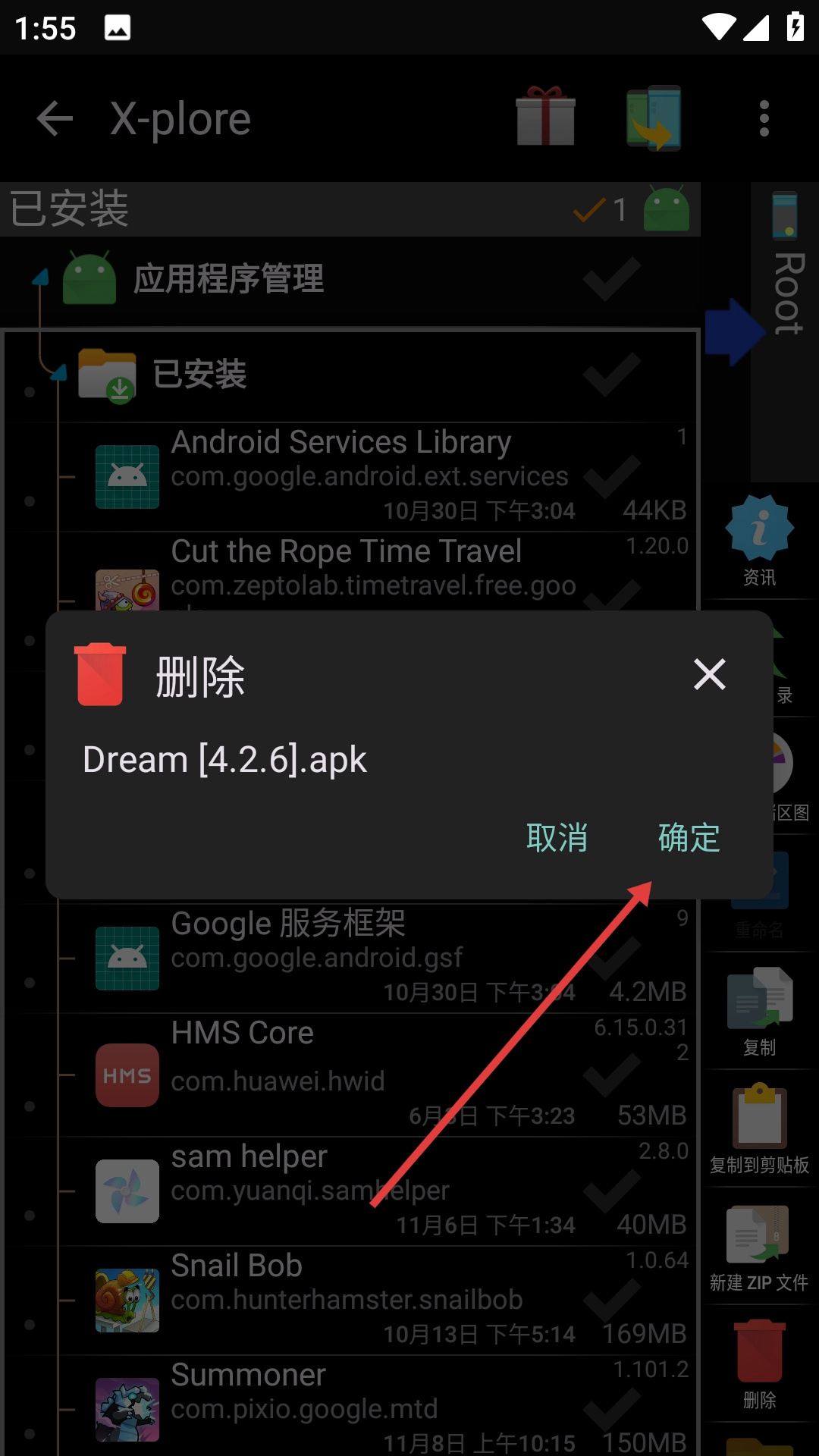This screenshot has height=1456, width=819.
Task: Confirm deletion with 确定 button
Action: click(x=689, y=838)
